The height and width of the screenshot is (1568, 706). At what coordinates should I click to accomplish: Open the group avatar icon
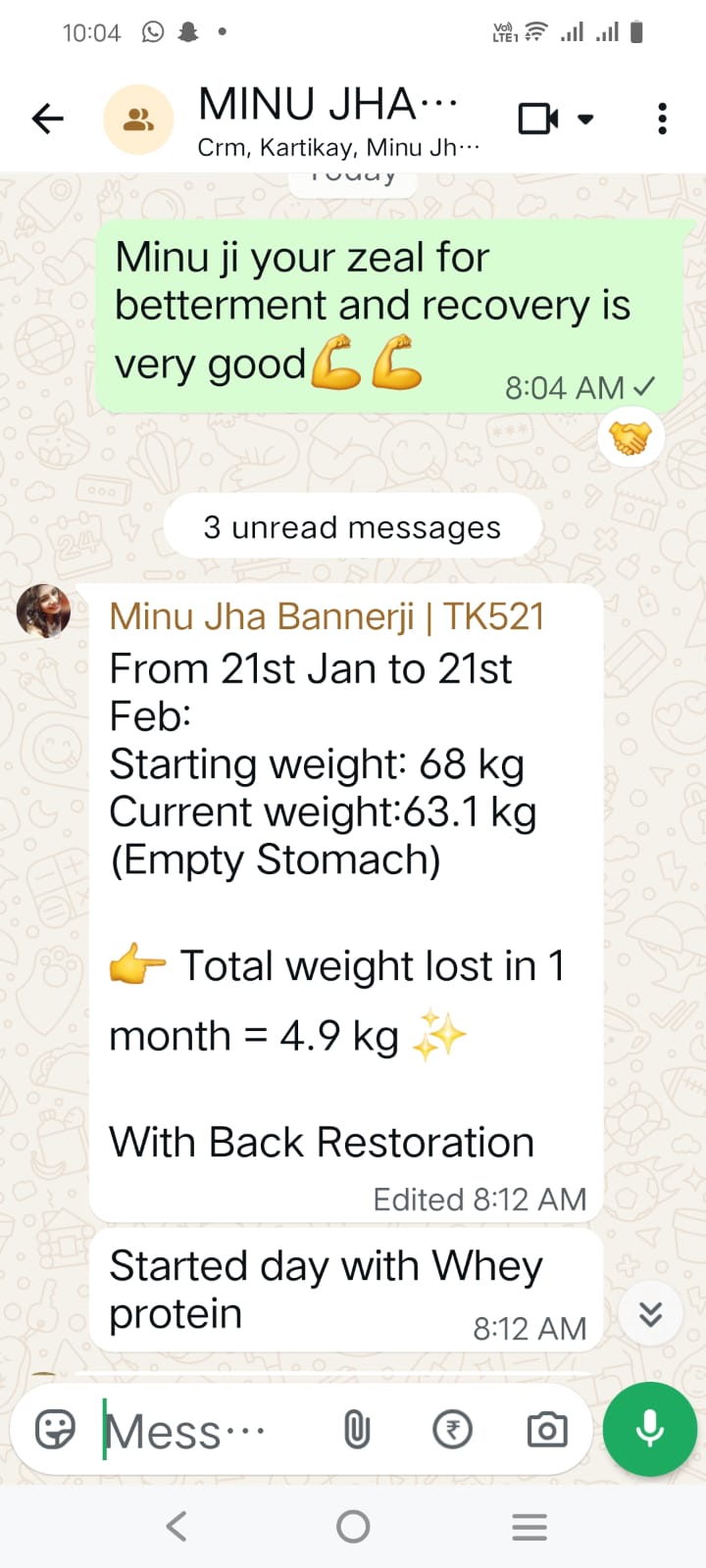coord(138,120)
